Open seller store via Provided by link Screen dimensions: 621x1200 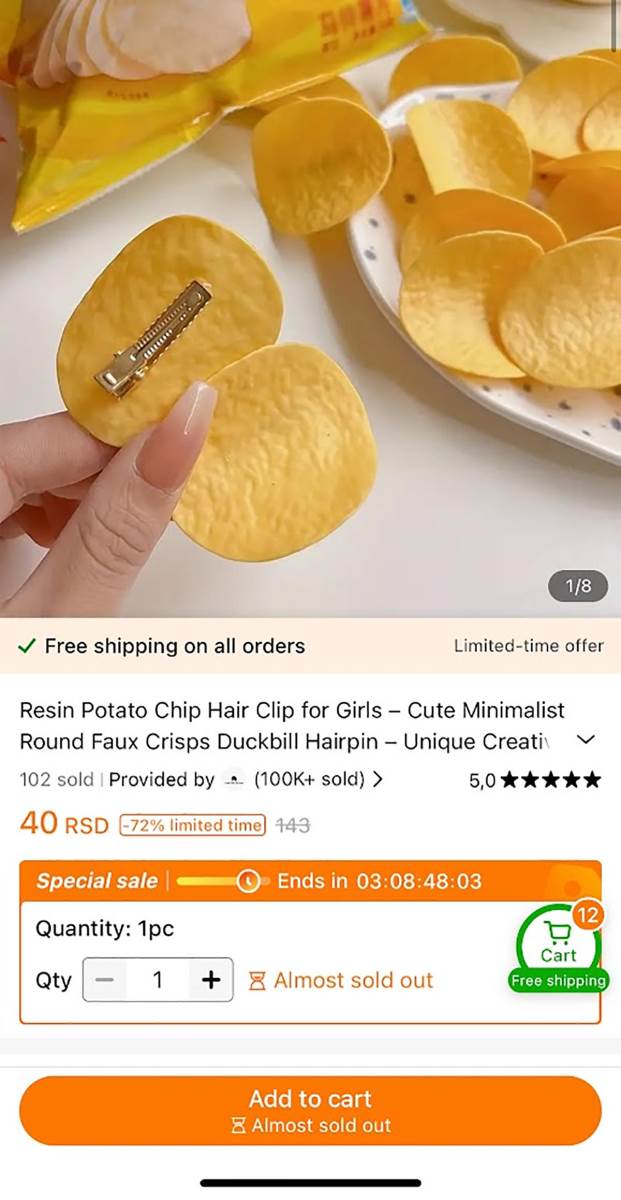point(245,779)
